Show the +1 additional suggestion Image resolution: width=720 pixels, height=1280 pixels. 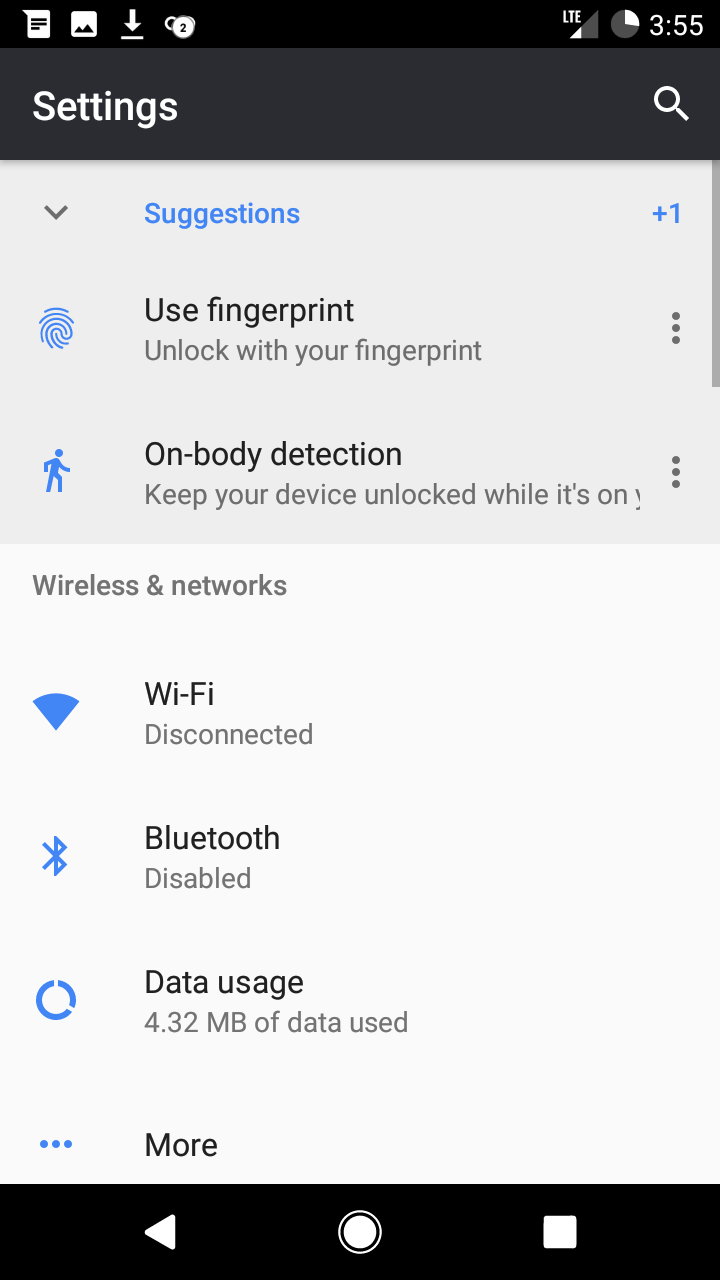point(667,213)
